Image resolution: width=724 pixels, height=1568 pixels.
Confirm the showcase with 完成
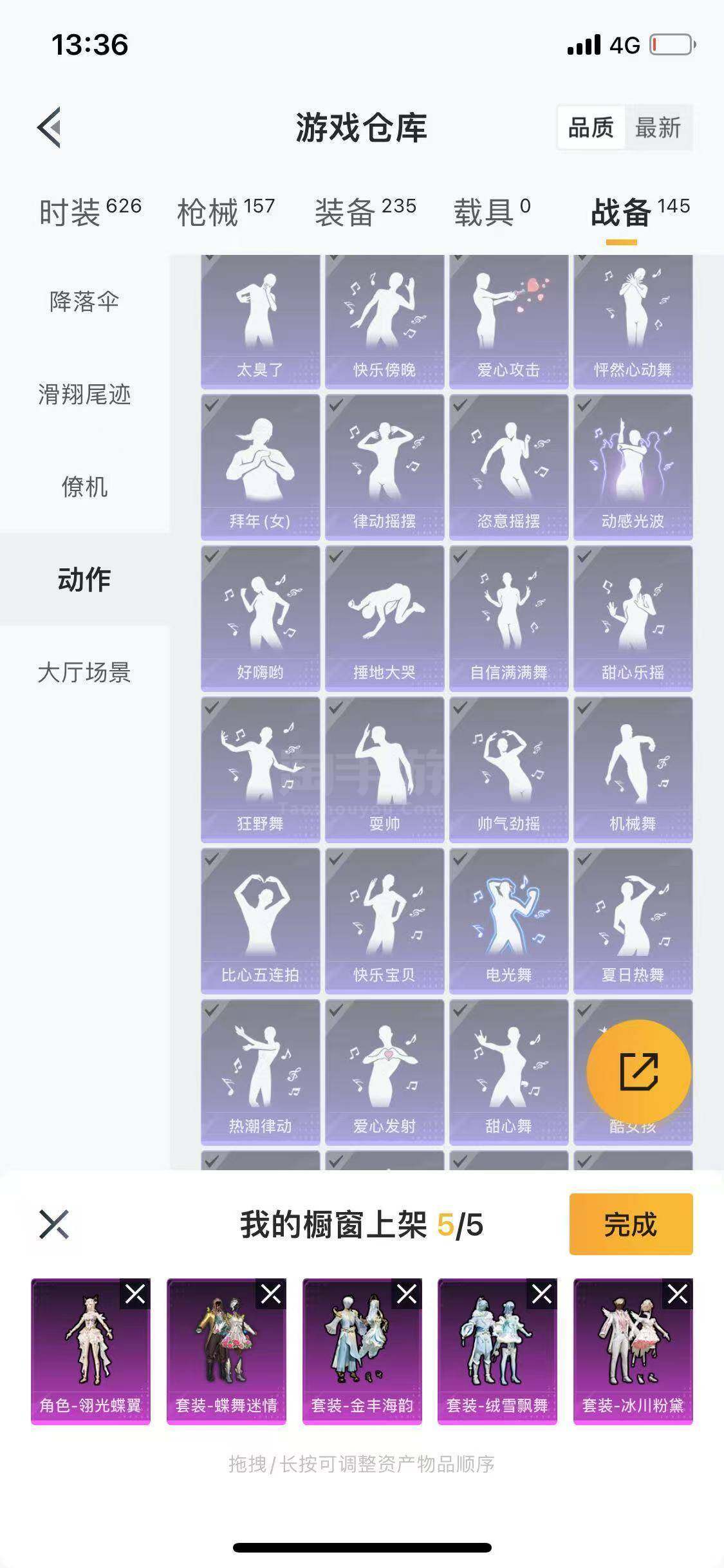pyautogui.click(x=630, y=1224)
